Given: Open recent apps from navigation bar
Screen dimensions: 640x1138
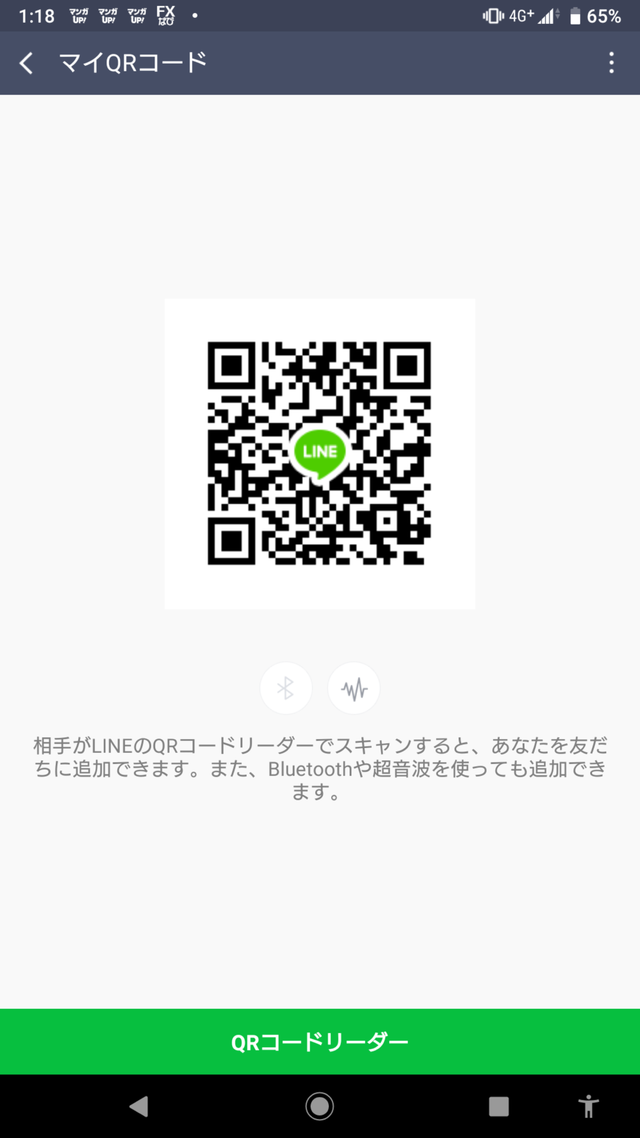Looking at the screenshot, I should [498, 1106].
